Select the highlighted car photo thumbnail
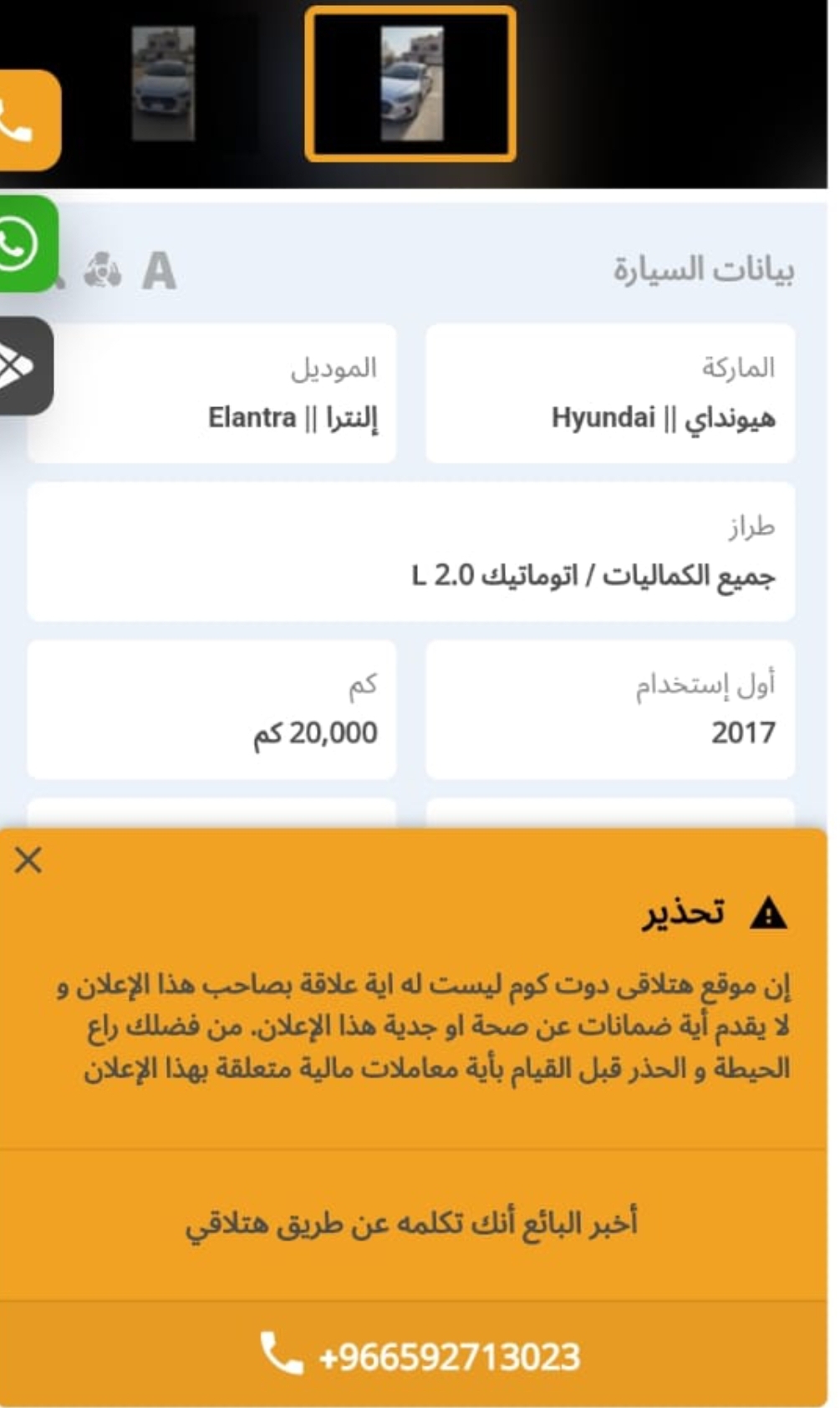 pos(410,84)
